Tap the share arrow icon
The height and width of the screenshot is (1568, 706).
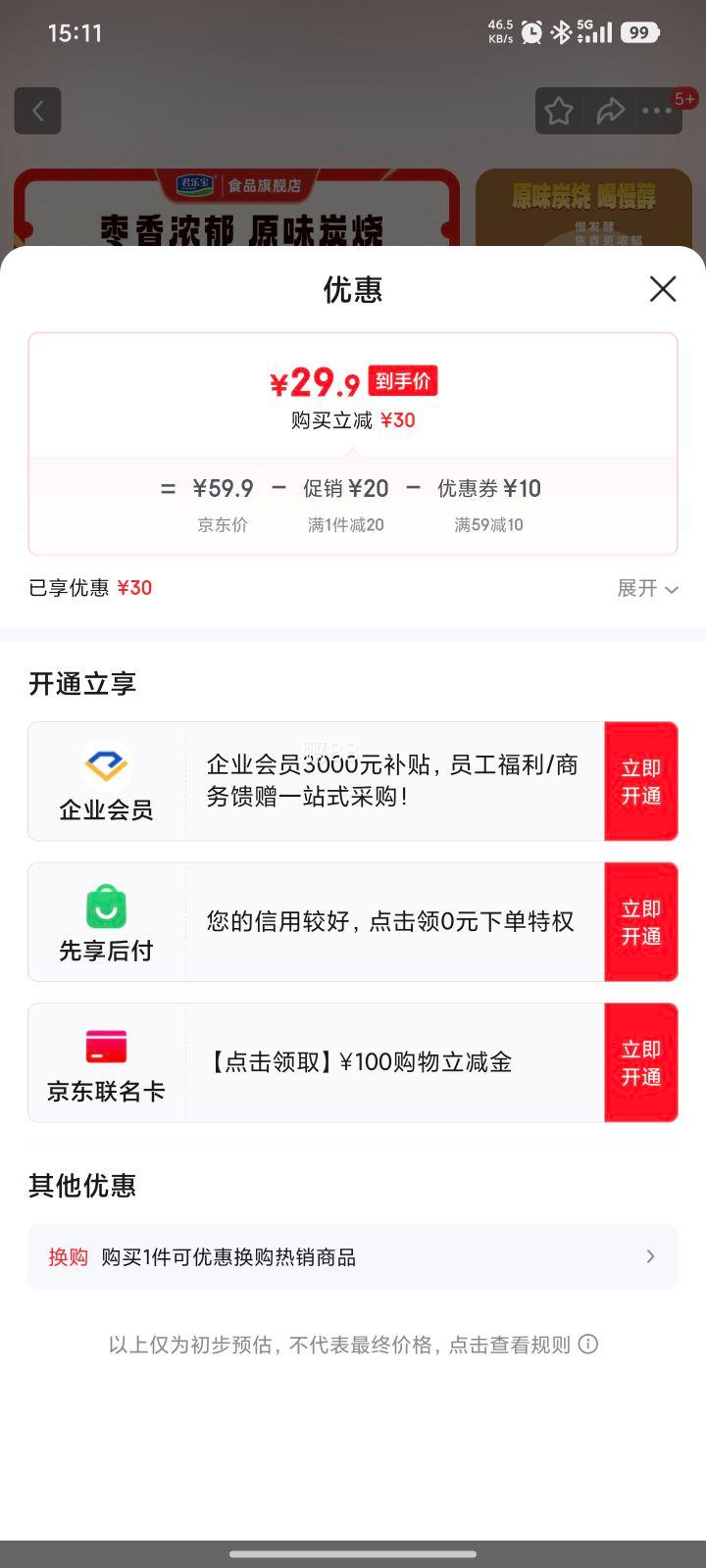[611, 111]
